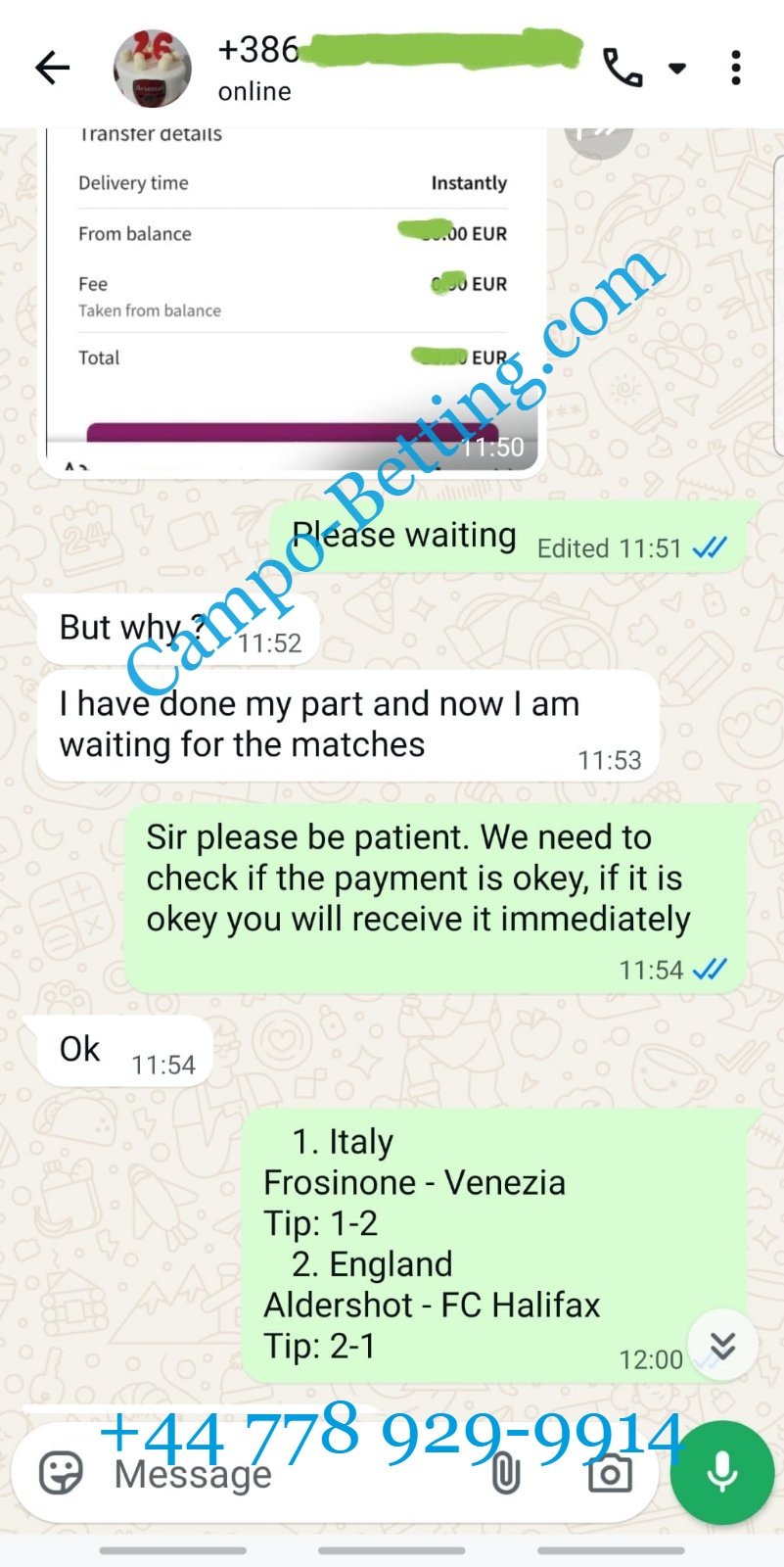Open the emoji and sticker picker
Viewport: 784px width, 1567px height.
(x=61, y=1473)
